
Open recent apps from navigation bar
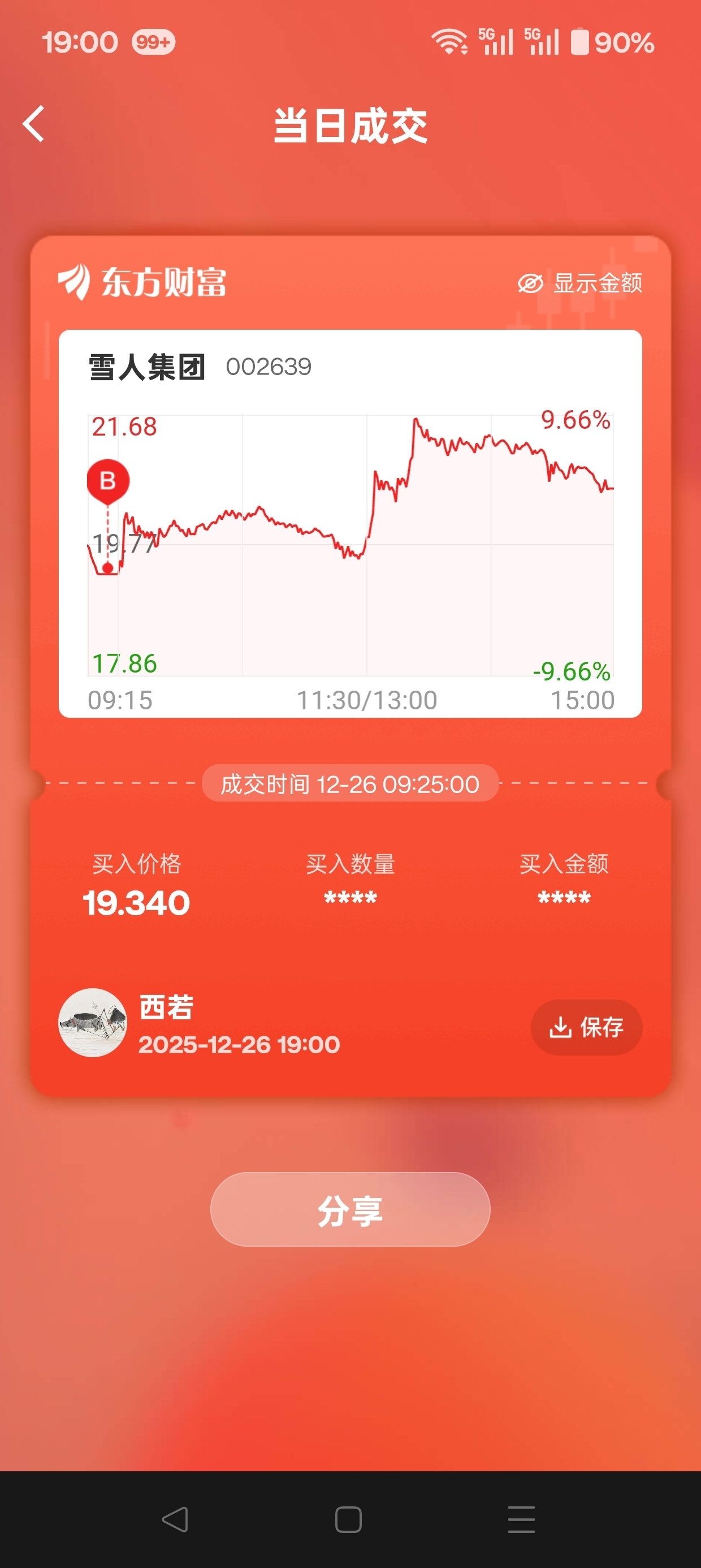point(521,1519)
